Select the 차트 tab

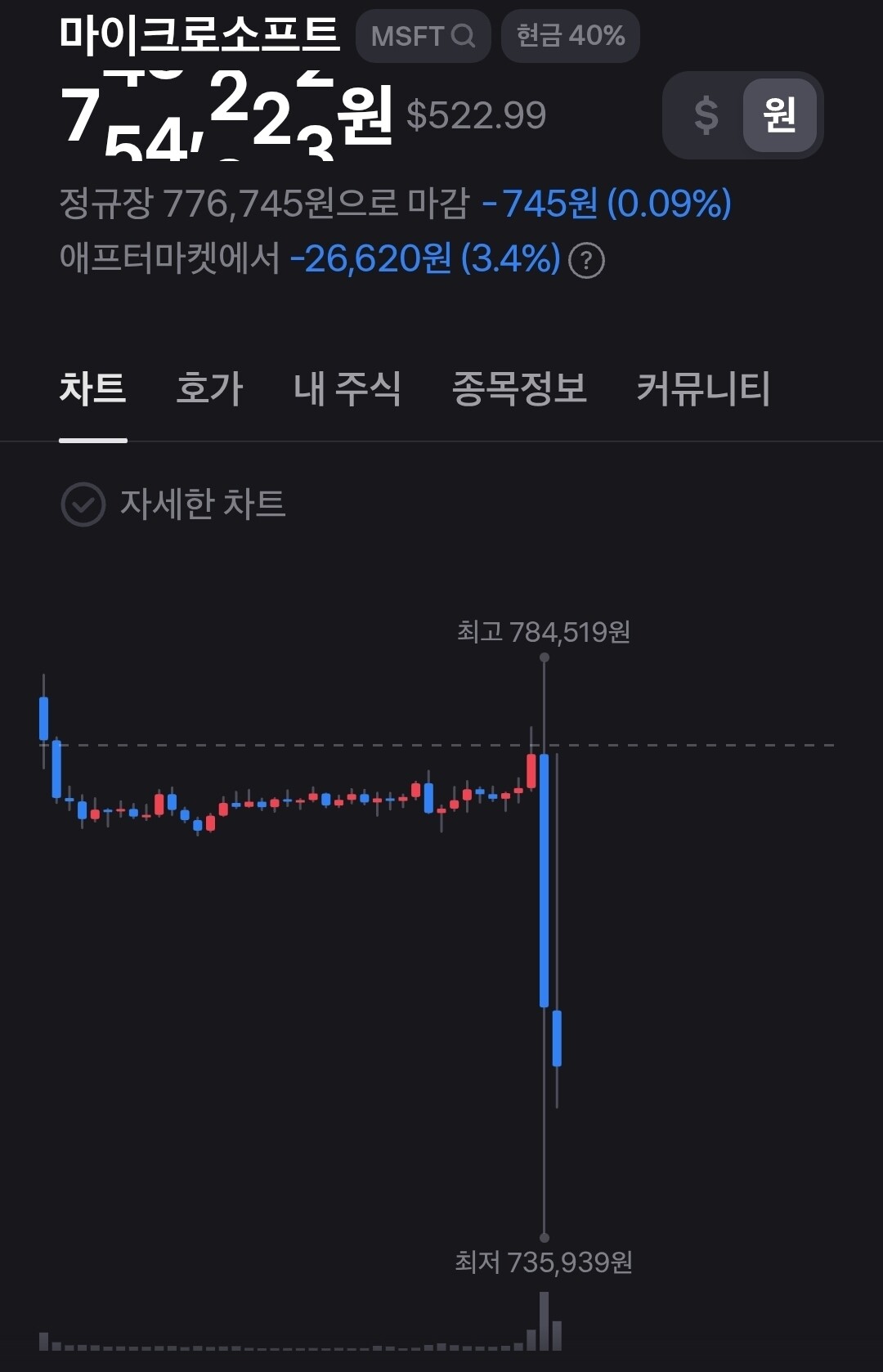click(x=92, y=388)
